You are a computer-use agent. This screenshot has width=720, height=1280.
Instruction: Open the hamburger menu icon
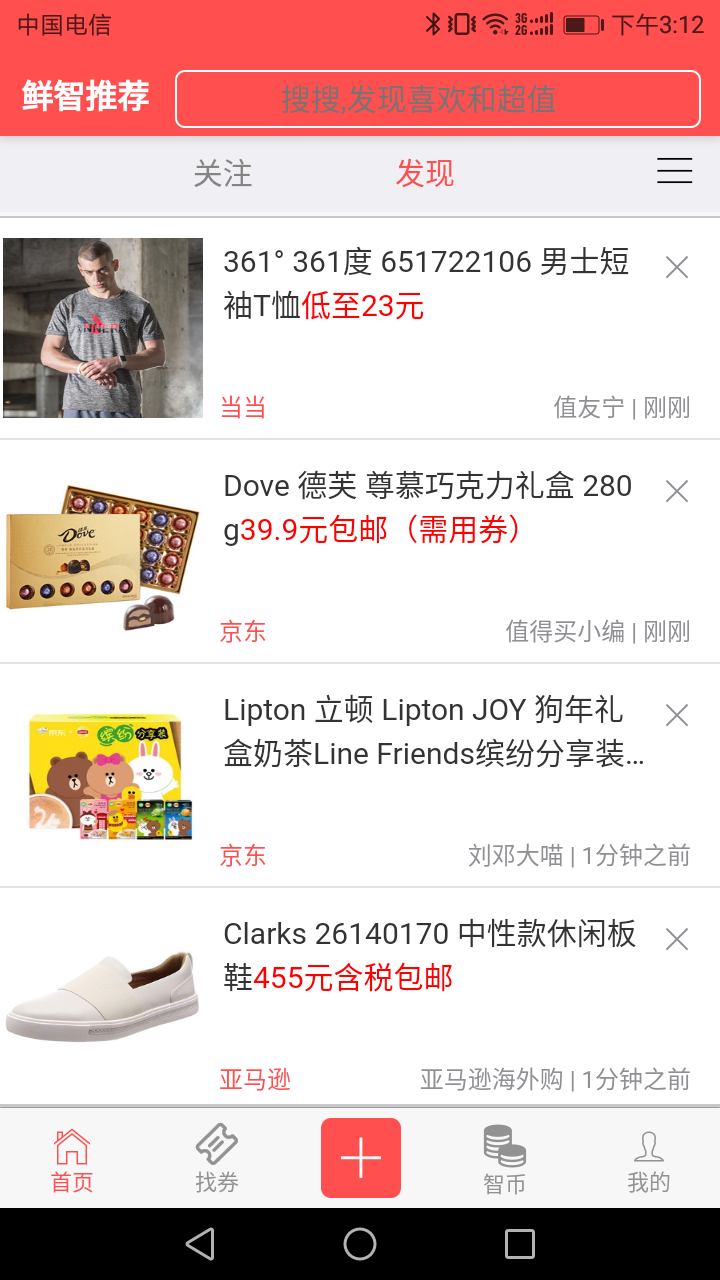coord(674,172)
